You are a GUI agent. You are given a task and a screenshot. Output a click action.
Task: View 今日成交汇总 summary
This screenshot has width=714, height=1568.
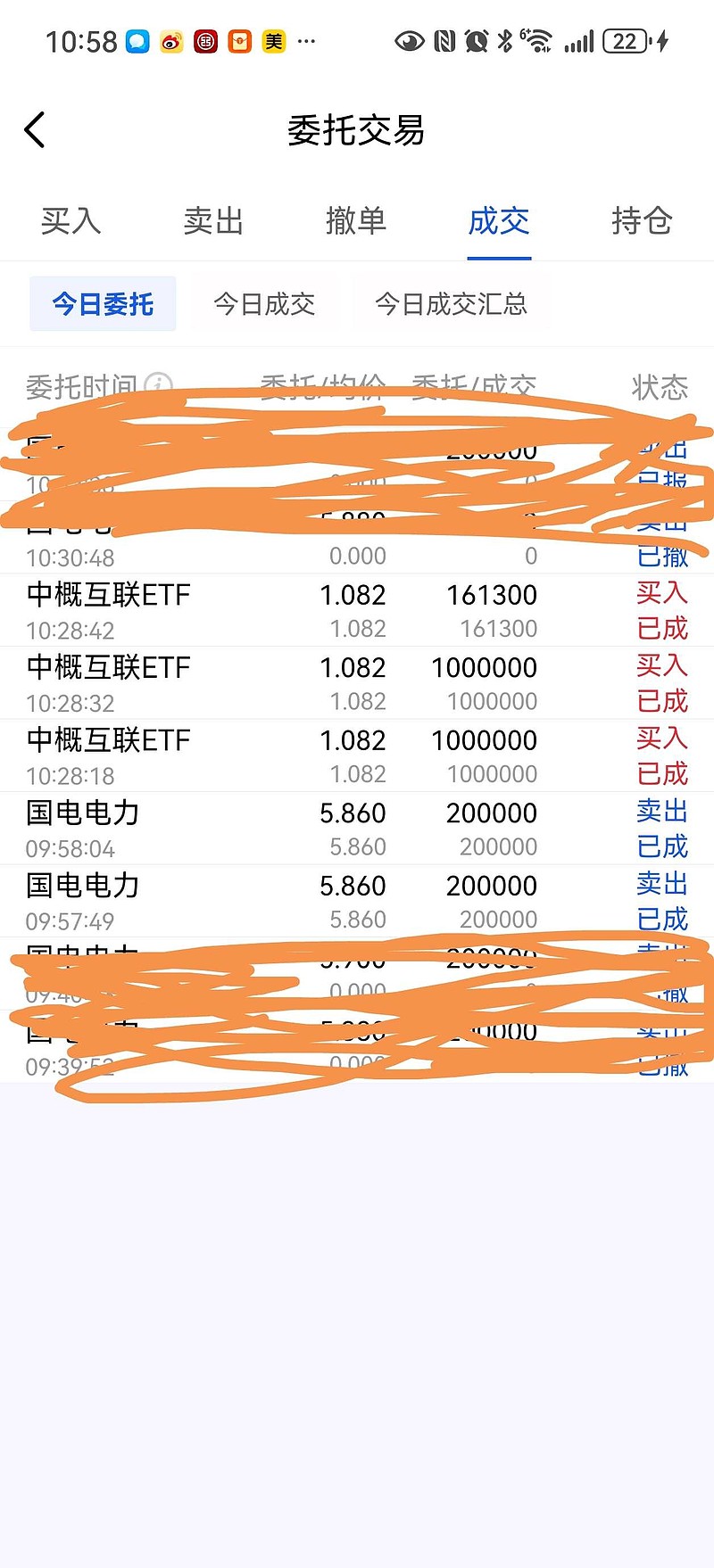451,304
